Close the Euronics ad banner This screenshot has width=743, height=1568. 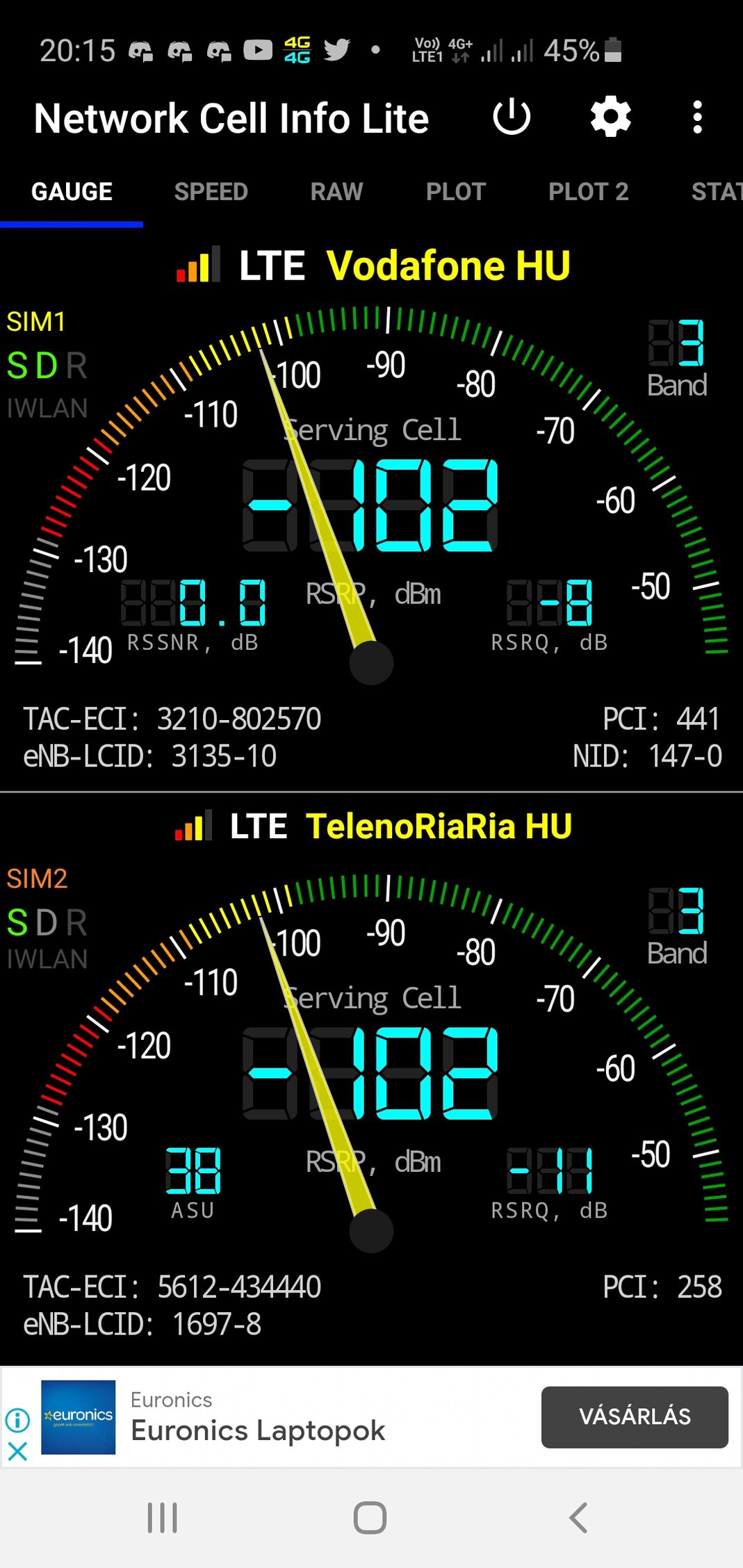tap(17, 1451)
